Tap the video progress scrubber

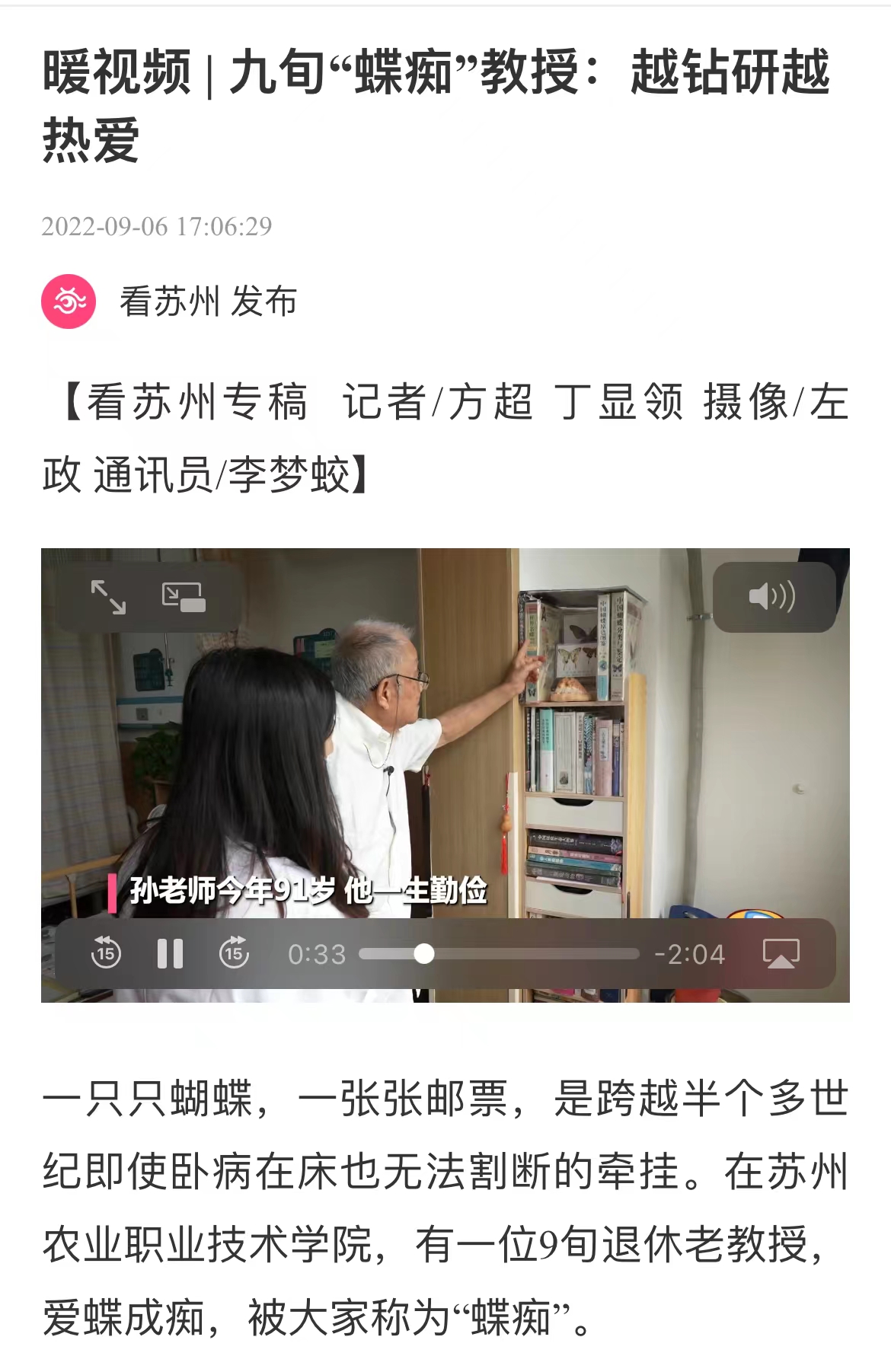[424, 954]
